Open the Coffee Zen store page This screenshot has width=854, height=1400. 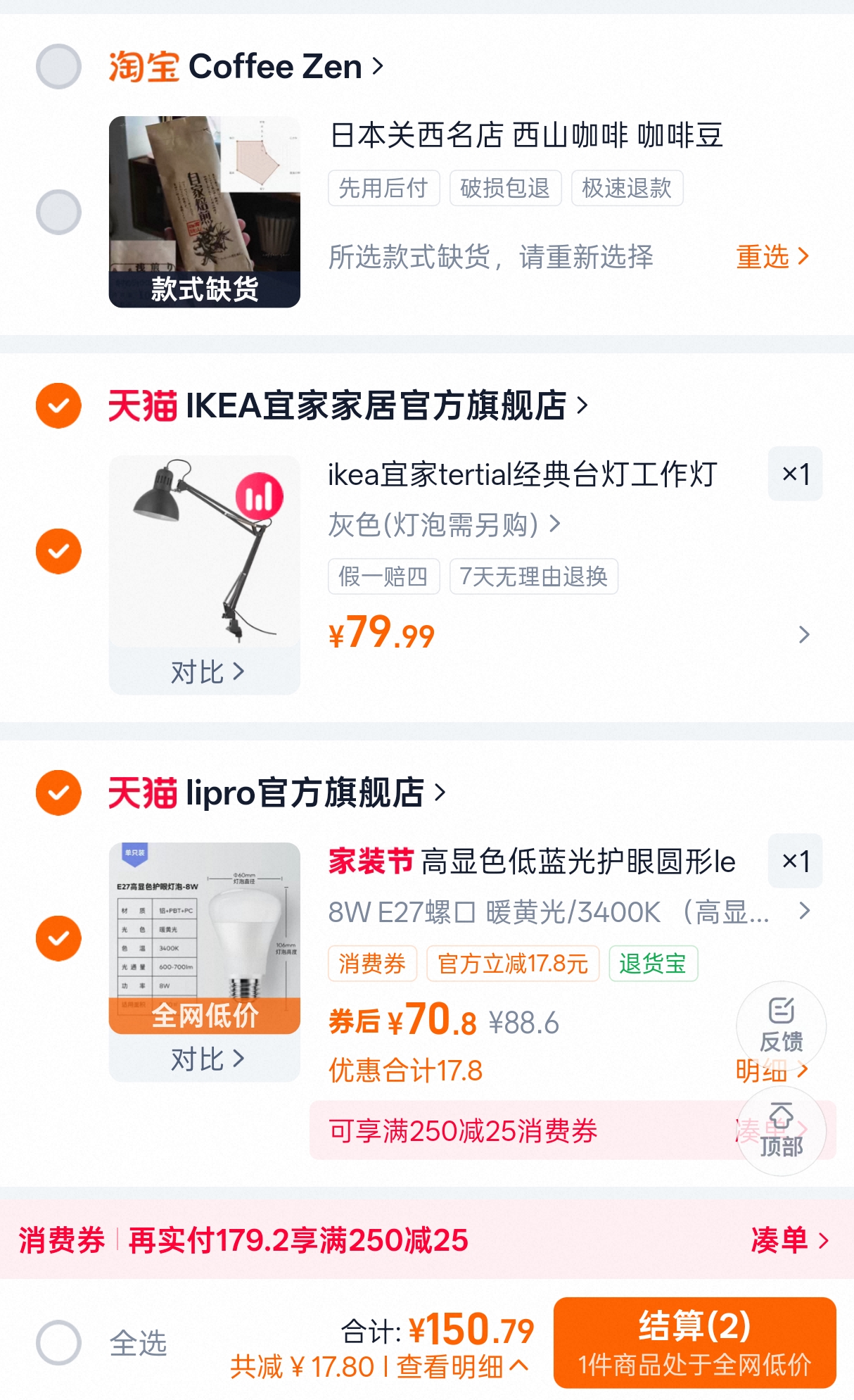[276, 67]
